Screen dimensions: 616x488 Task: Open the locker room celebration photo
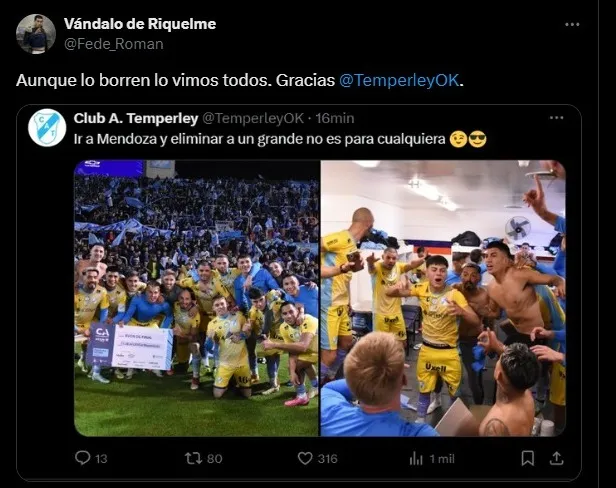point(443,298)
